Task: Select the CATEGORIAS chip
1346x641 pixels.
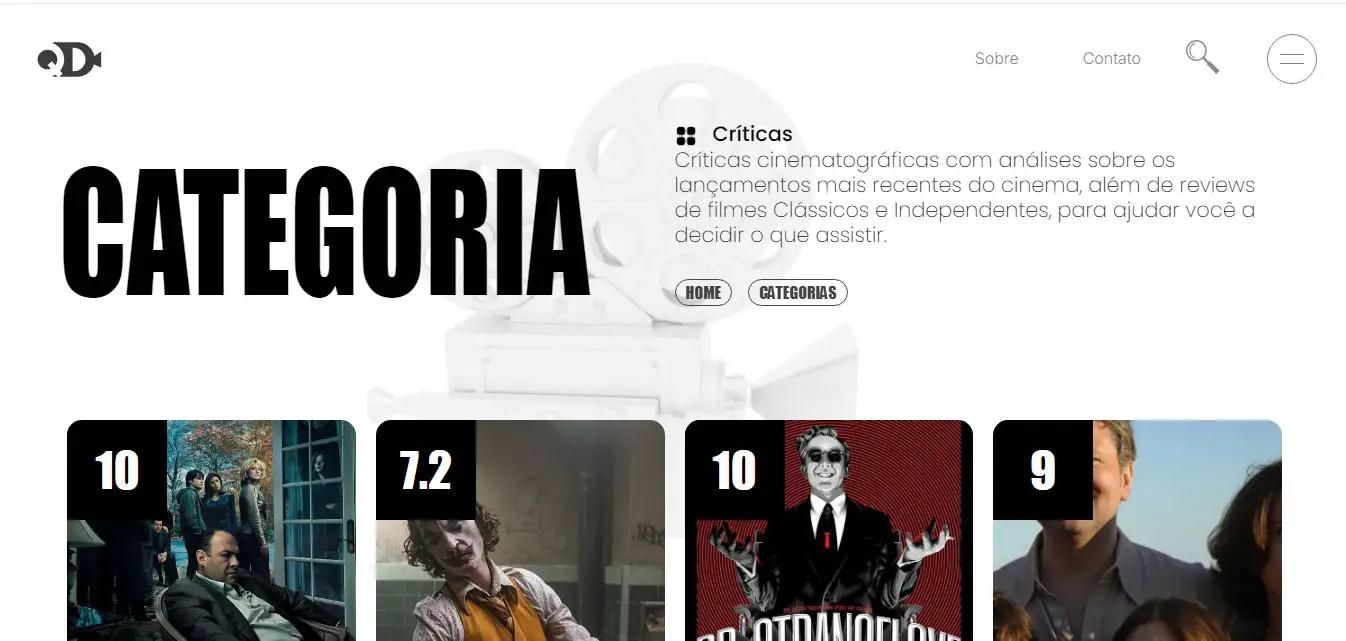Action: click(x=797, y=293)
